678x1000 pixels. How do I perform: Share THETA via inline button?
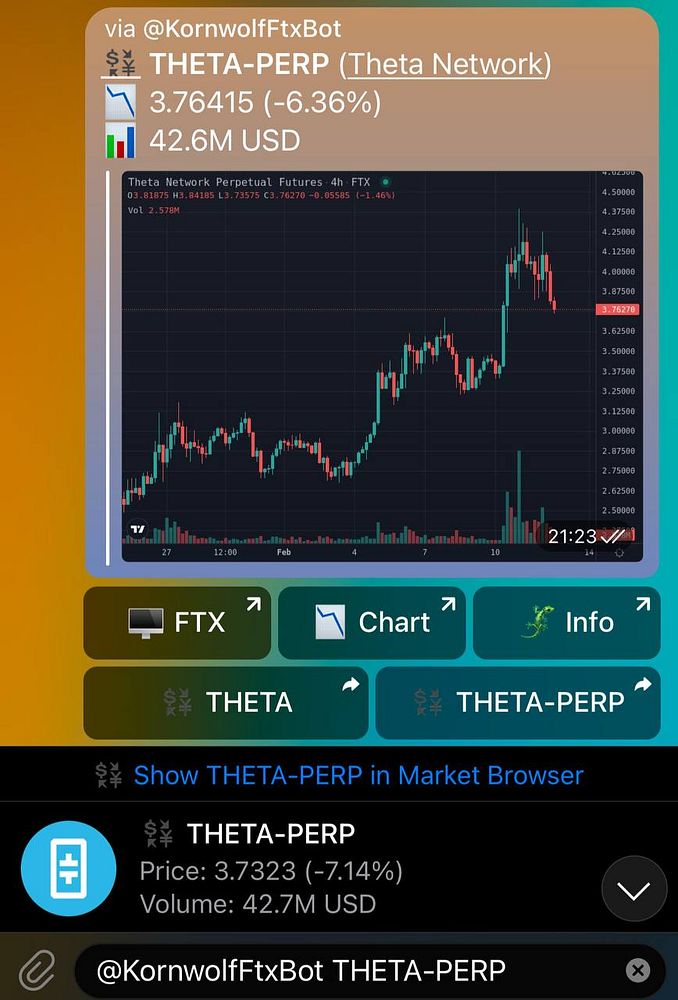coord(226,703)
